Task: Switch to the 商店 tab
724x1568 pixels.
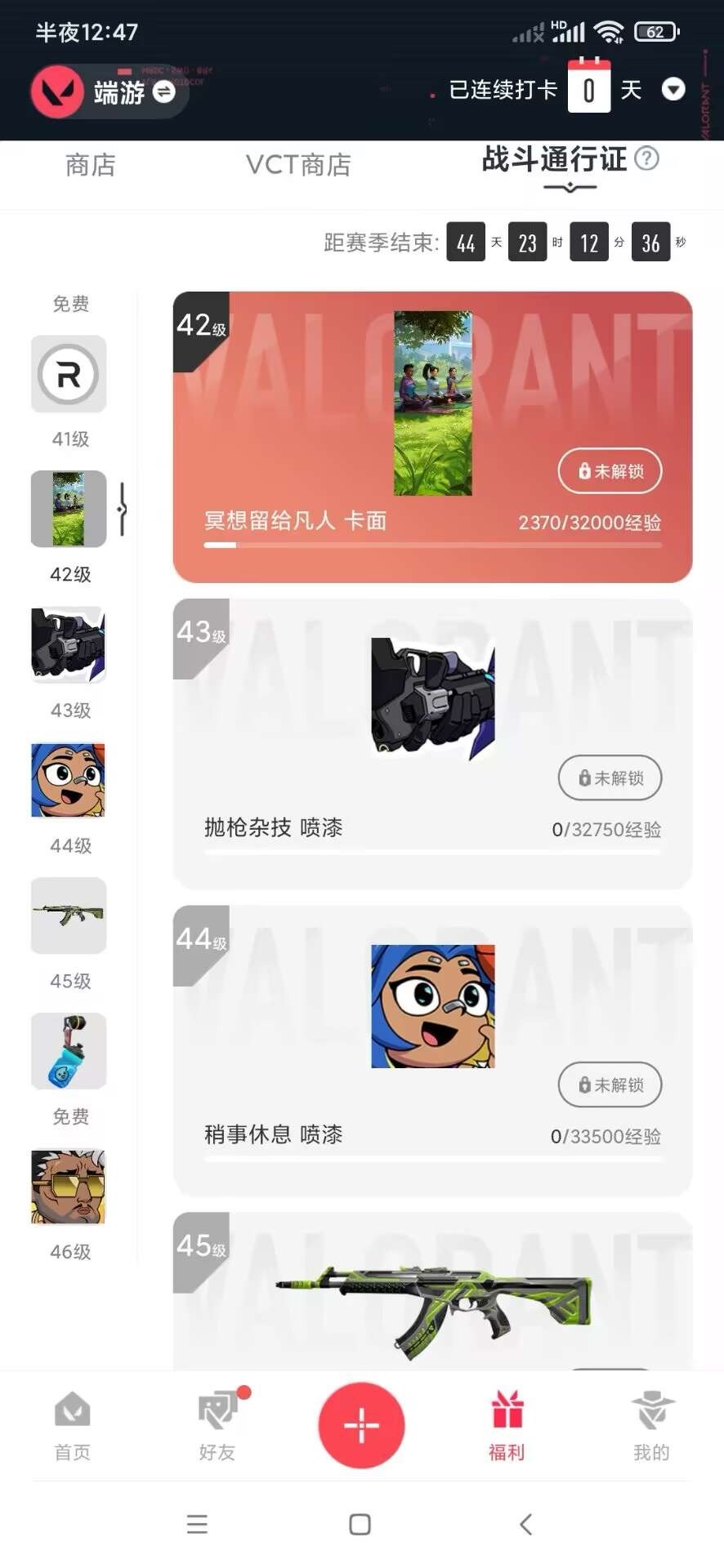Action: point(90,165)
